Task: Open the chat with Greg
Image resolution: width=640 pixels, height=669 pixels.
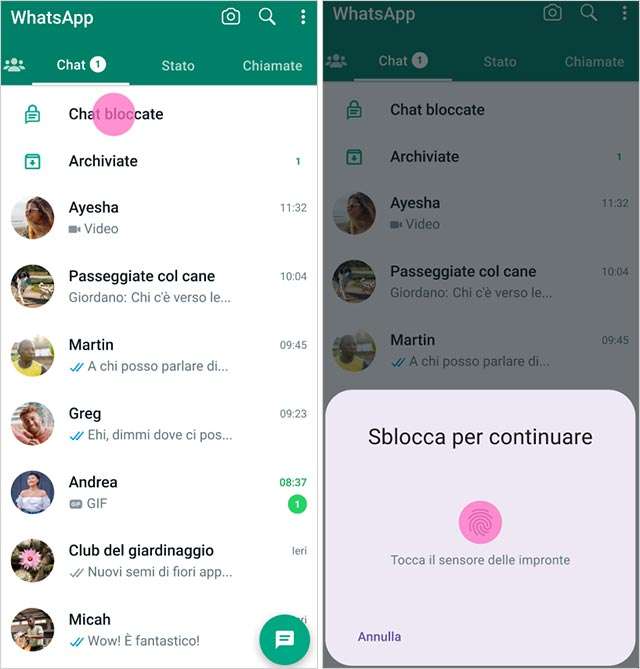Action: (160, 423)
